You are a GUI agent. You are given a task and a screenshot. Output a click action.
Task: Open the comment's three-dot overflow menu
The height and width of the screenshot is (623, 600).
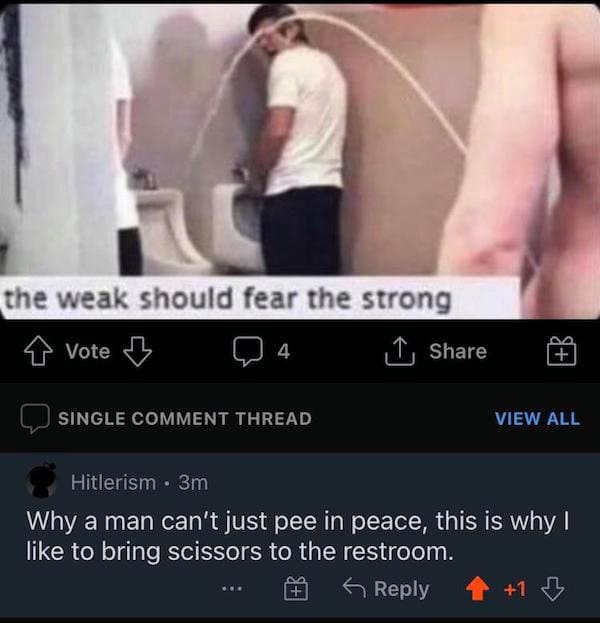click(232, 589)
